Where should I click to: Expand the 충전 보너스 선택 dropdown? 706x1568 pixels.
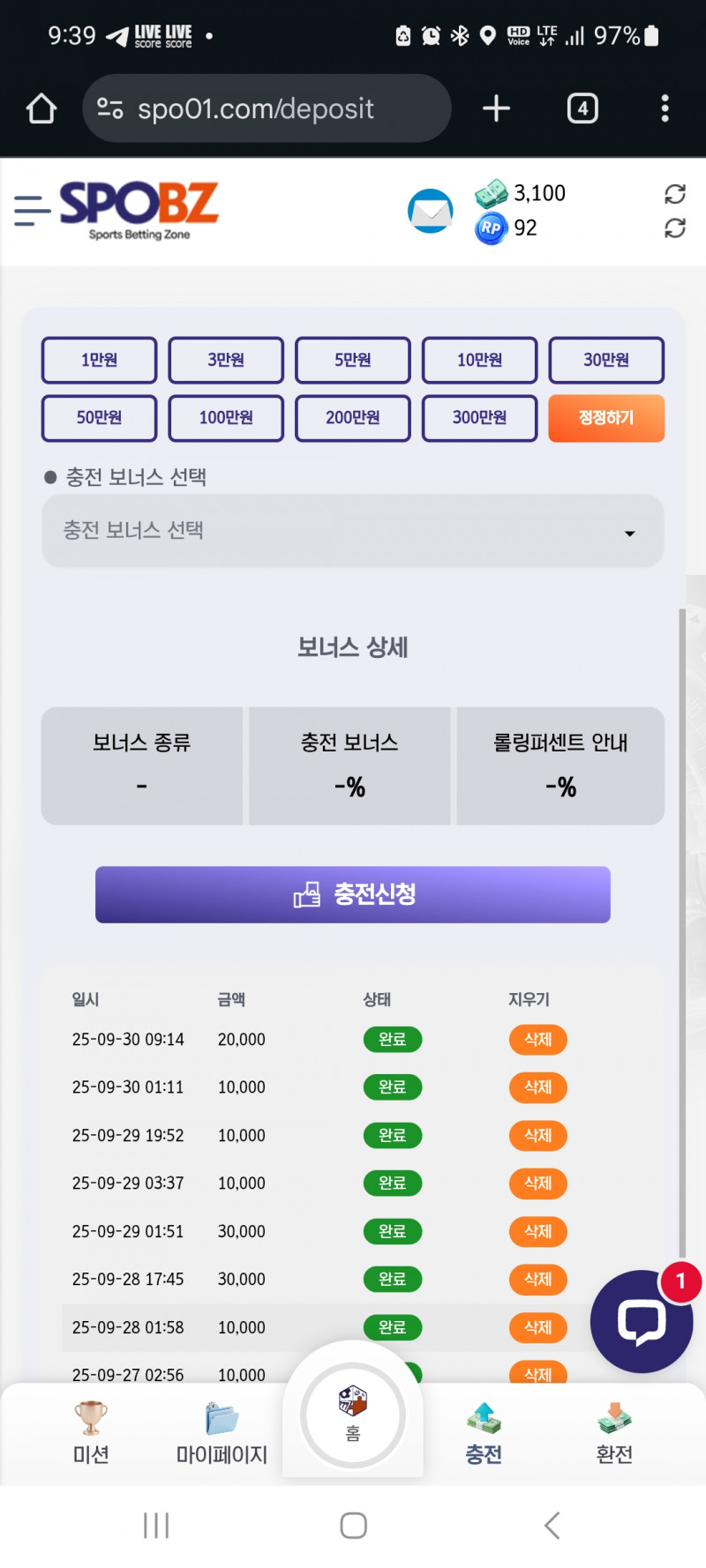(x=353, y=531)
